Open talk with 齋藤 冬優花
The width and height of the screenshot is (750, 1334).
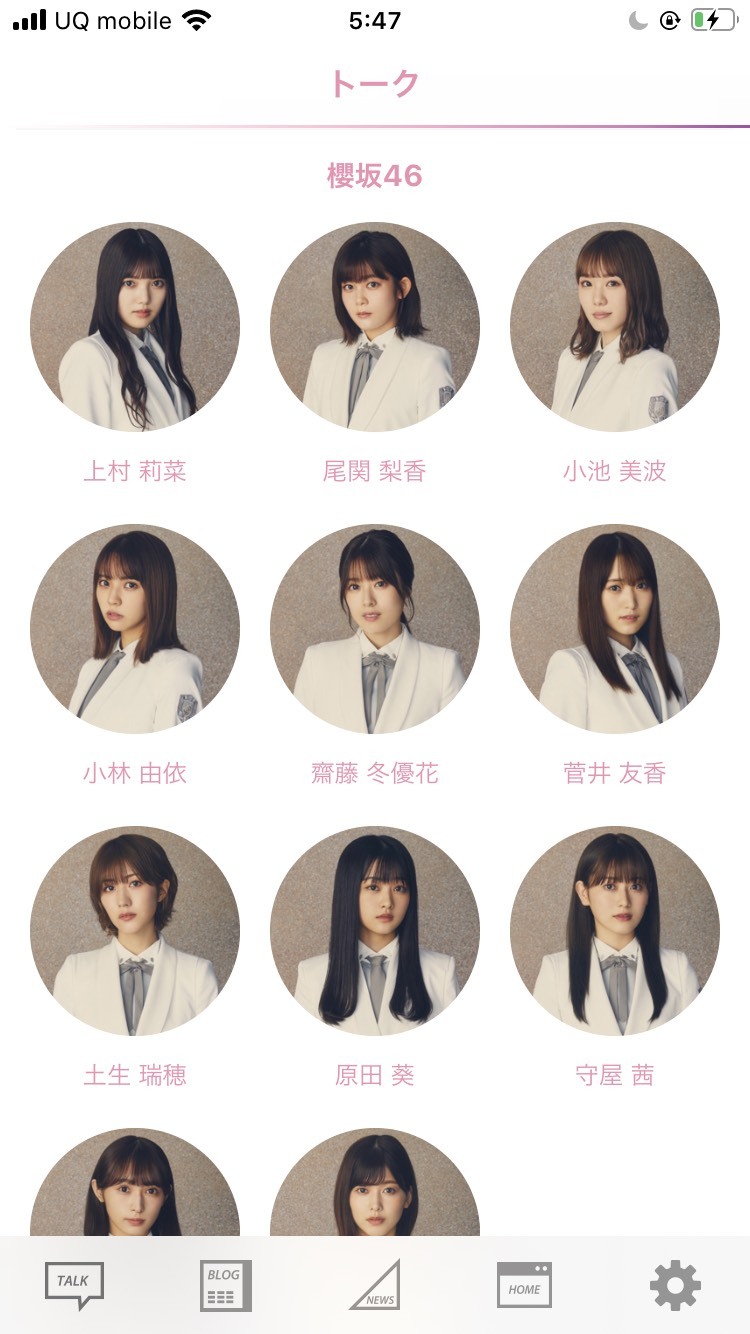point(375,629)
